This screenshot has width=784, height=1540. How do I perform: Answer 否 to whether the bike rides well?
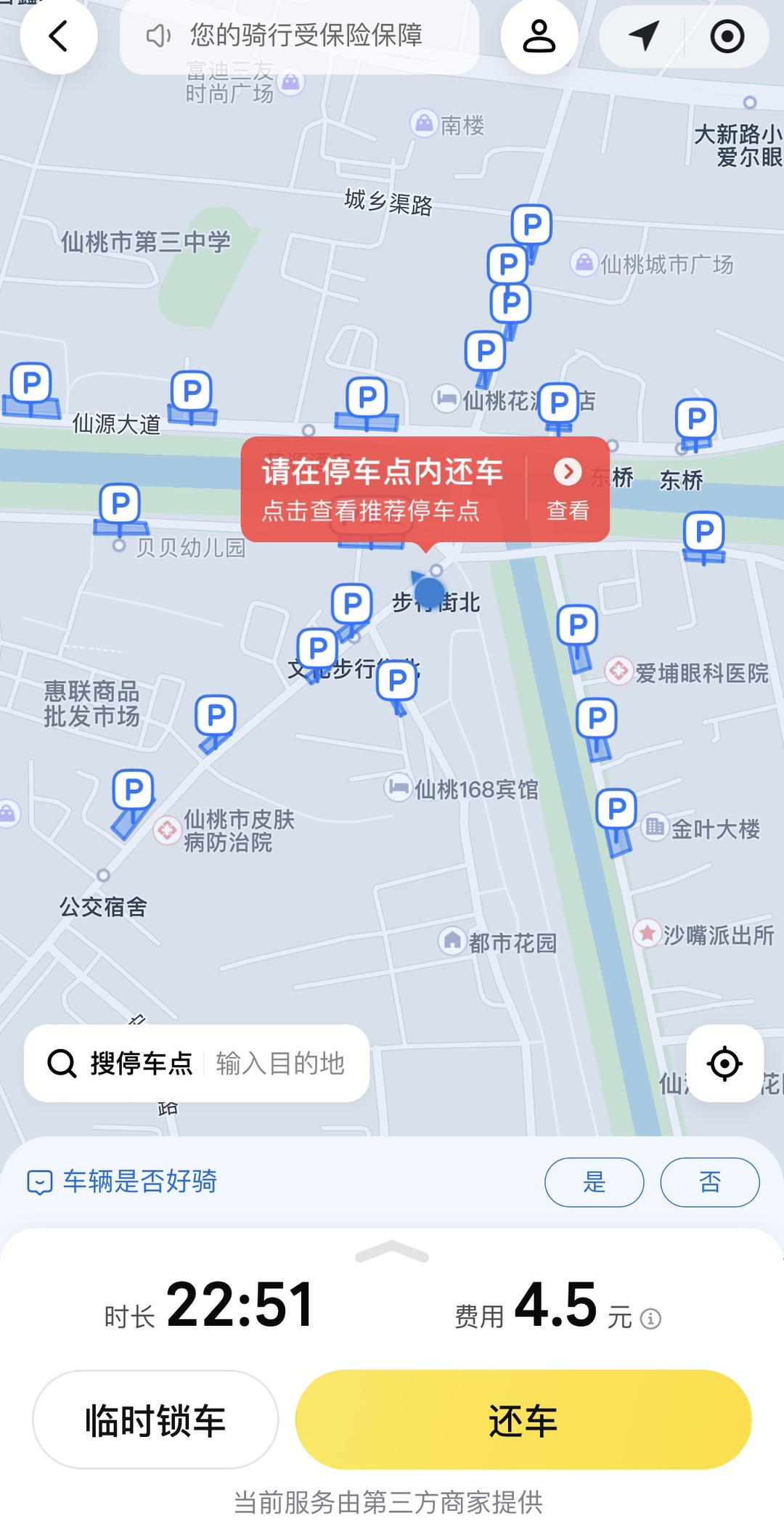click(709, 1182)
